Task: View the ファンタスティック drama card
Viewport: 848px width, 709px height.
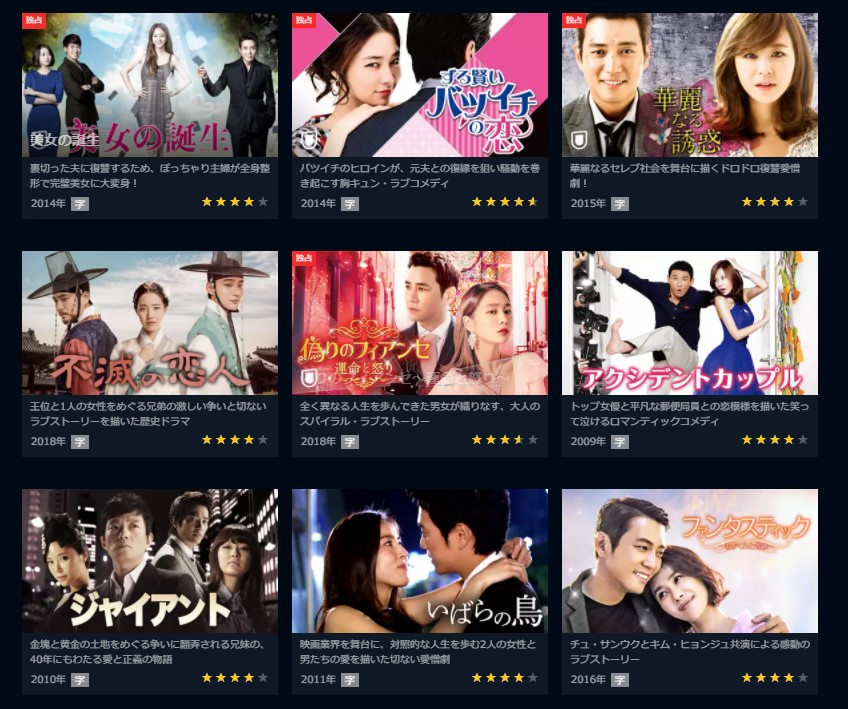Action: 690,561
